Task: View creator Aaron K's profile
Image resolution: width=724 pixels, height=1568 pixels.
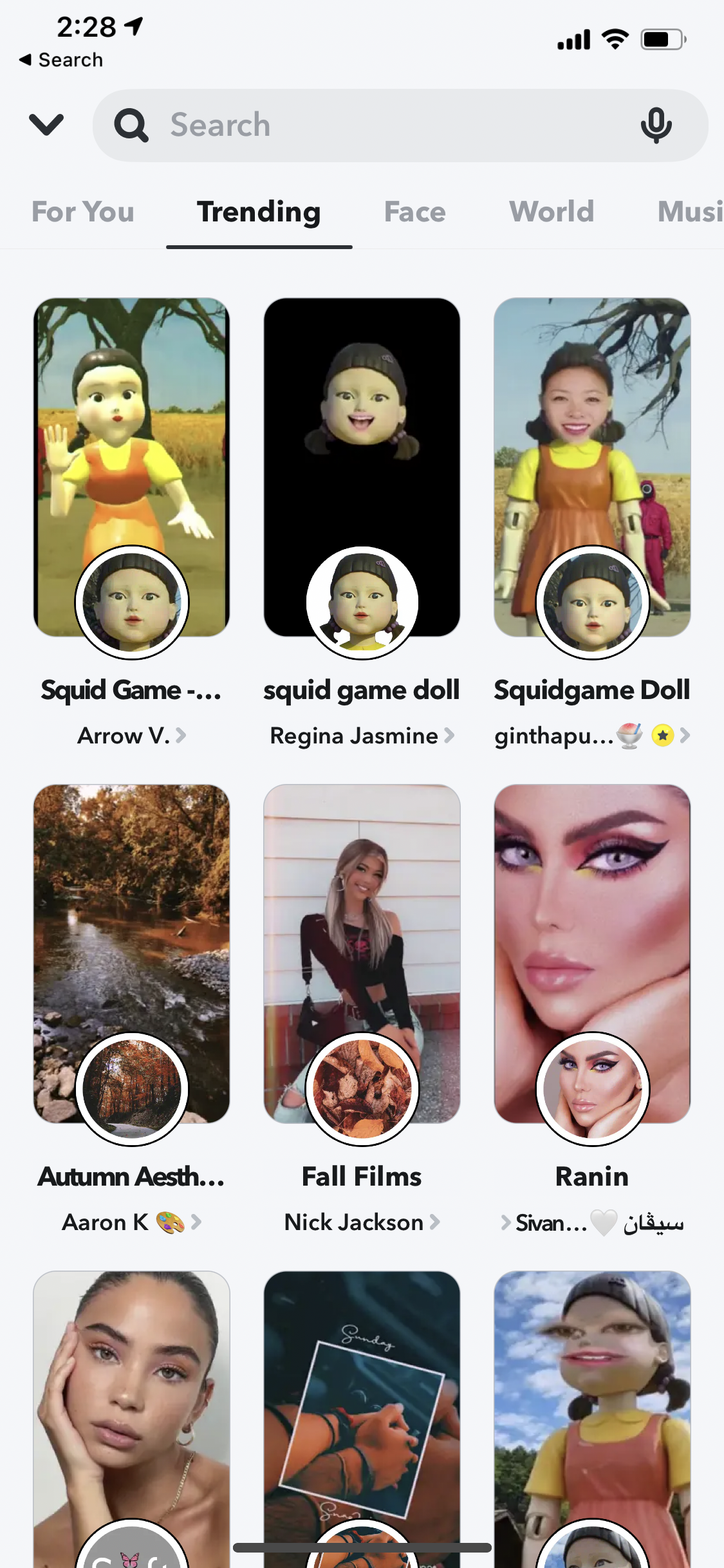Action: click(131, 1222)
